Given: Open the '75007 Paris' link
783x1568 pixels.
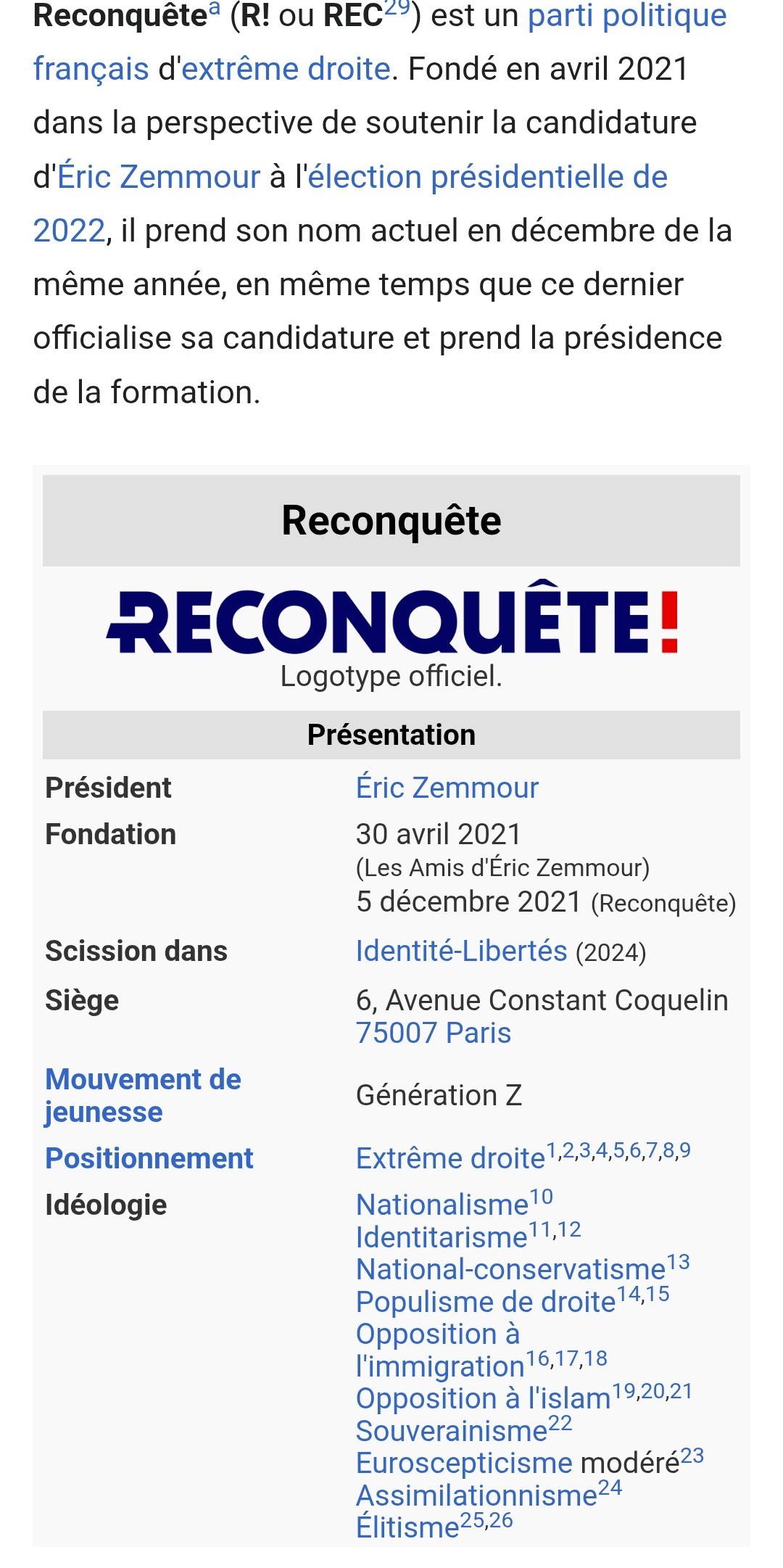Looking at the screenshot, I should [x=433, y=1033].
